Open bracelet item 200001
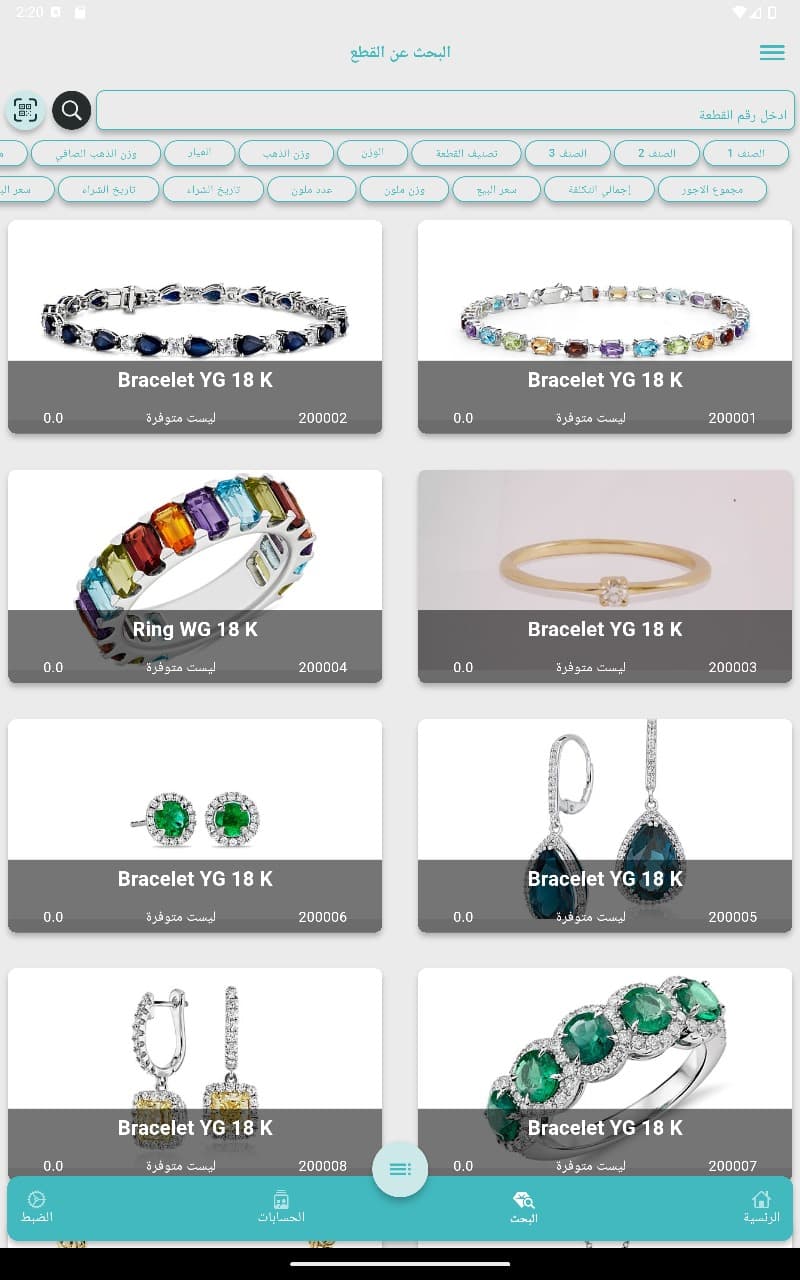 coord(605,327)
